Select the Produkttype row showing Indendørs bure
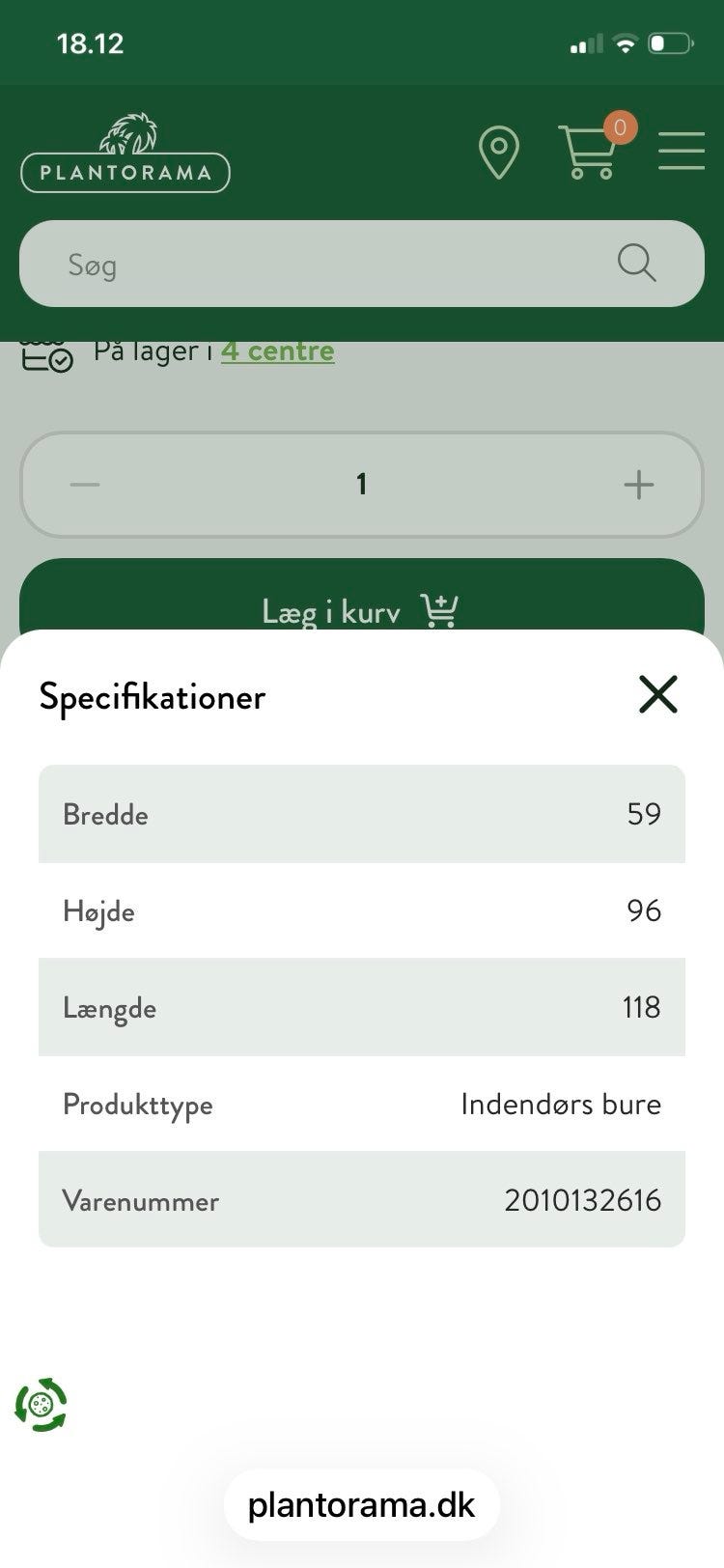This screenshot has height=1568, width=724. pyautogui.click(x=362, y=1104)
